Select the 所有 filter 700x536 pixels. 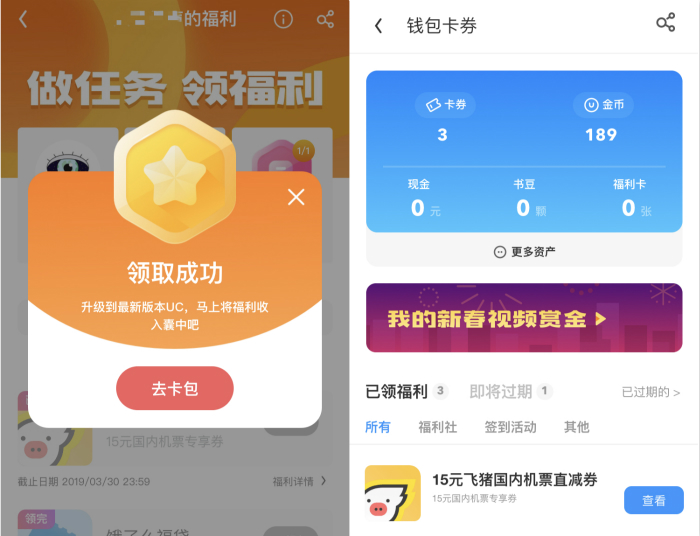pos(378,427)
